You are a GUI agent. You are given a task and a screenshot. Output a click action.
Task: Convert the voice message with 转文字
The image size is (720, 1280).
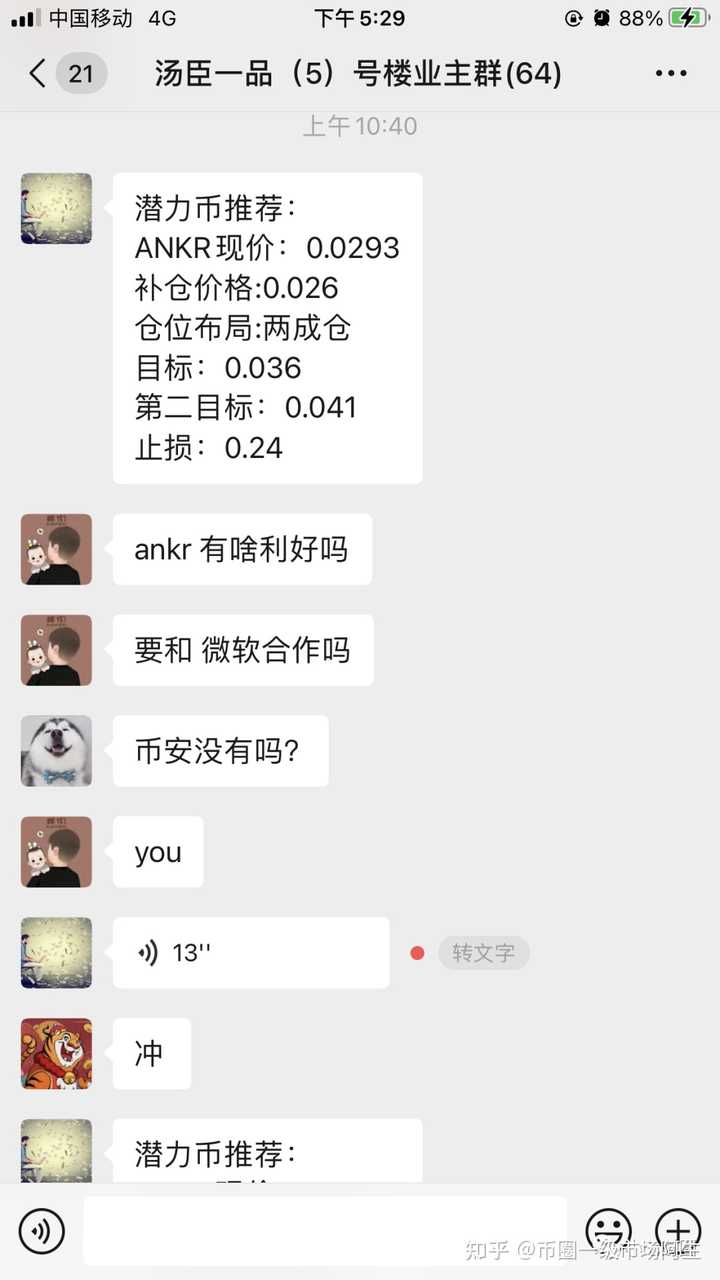tap(483, 953)
